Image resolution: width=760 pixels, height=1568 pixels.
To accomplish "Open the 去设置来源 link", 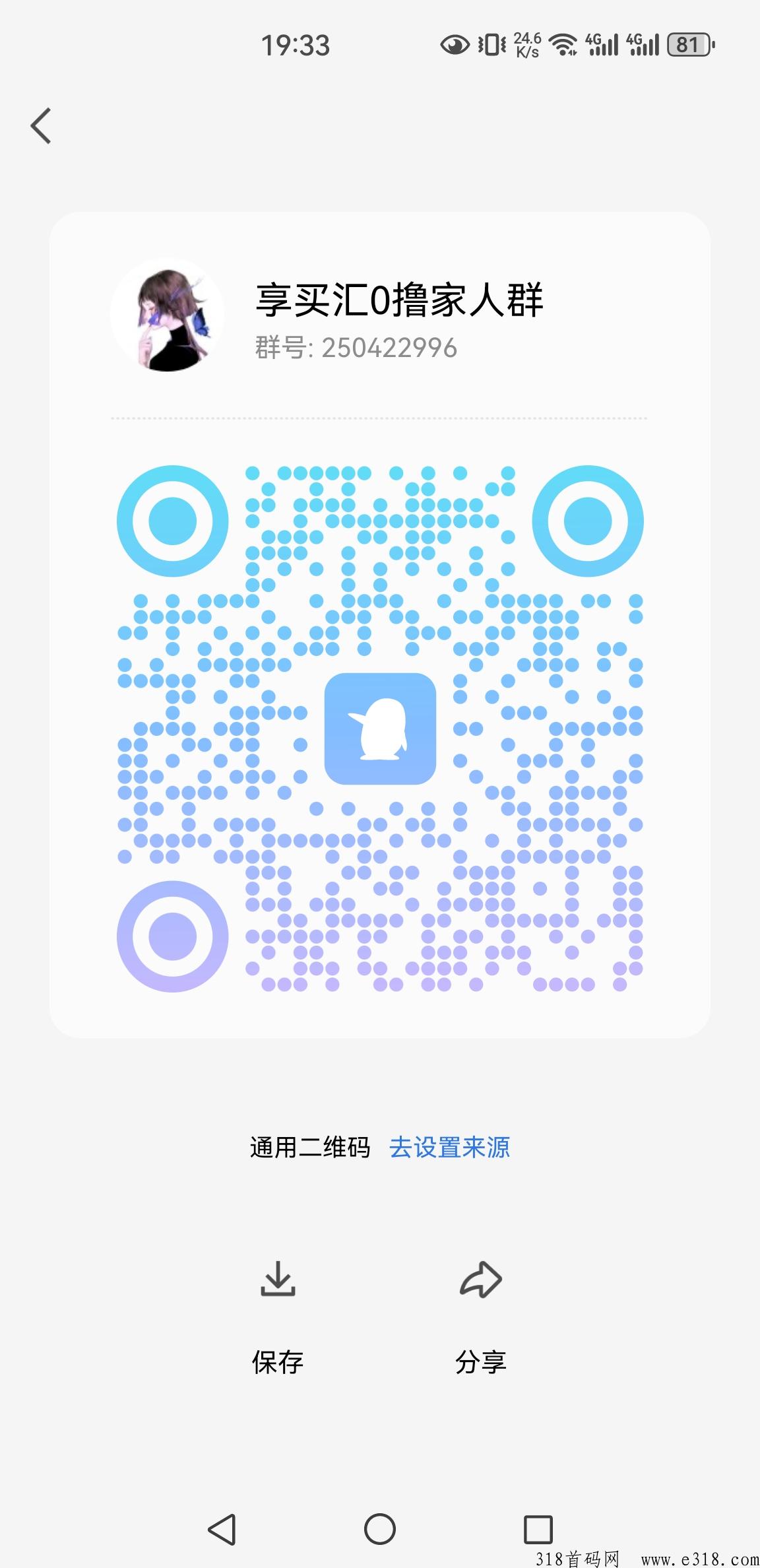I will pos(449,1147).
